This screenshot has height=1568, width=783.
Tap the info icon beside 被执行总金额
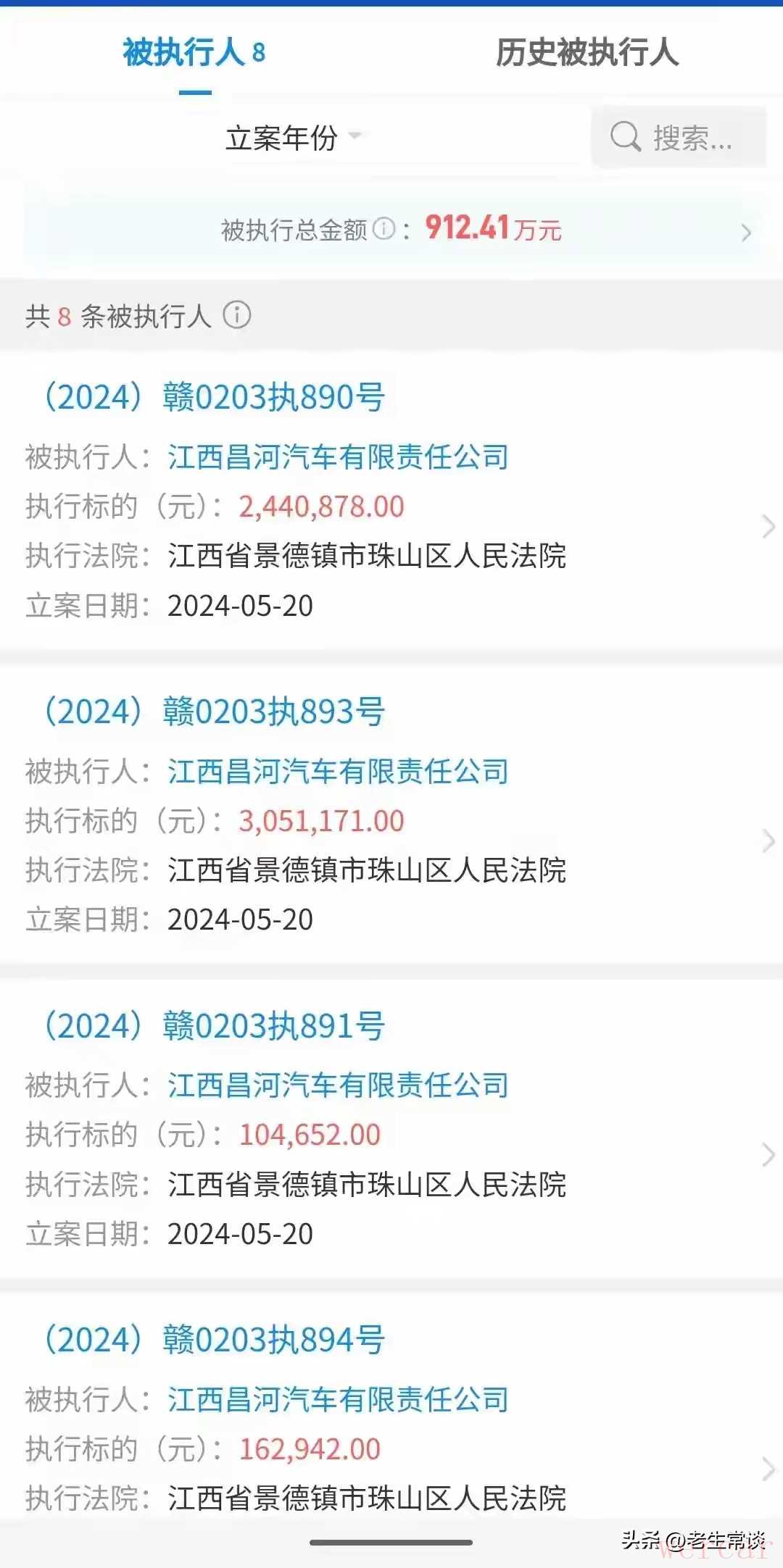(x=384, y=229)
